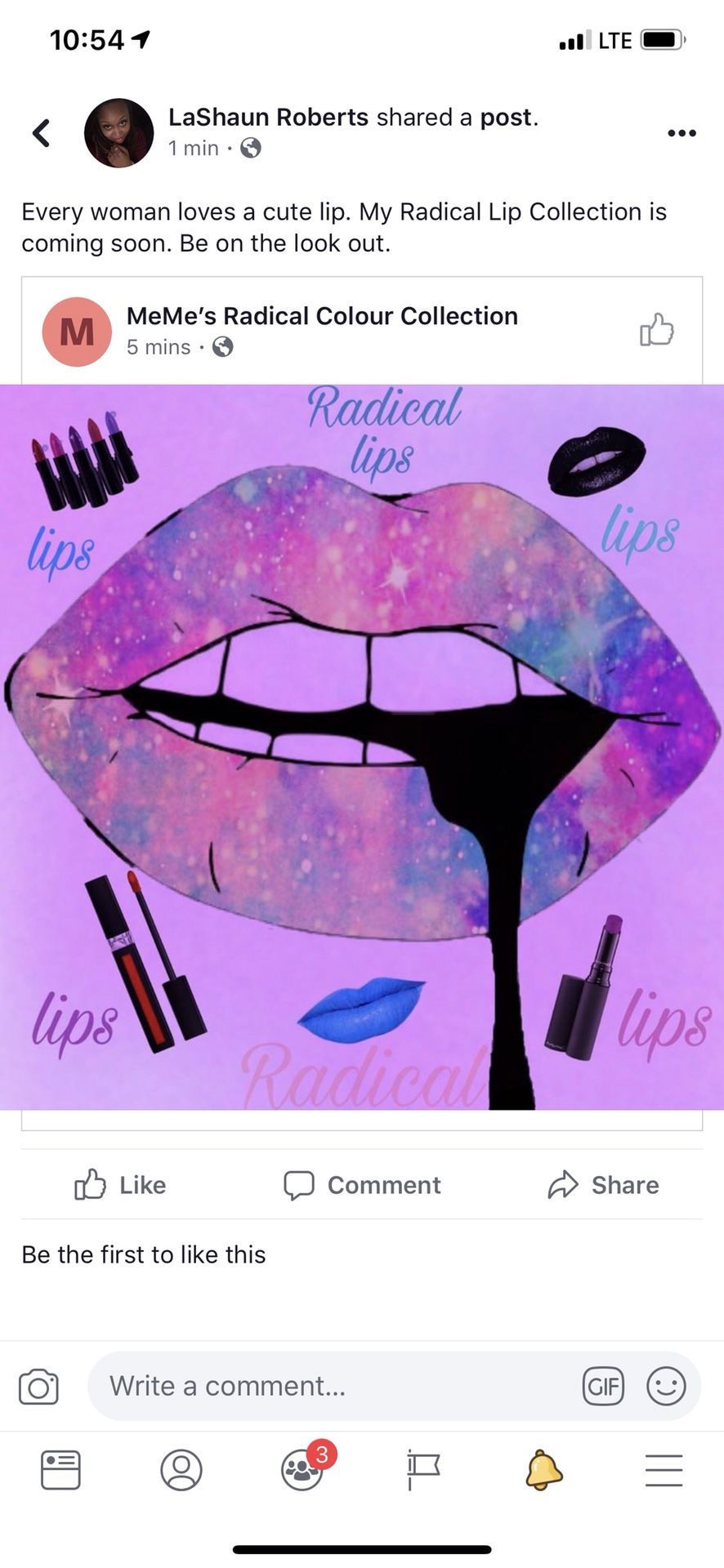View LaShaun Roberts' profile name
This screenshot has width=724, height=1568.
[268, 117]
